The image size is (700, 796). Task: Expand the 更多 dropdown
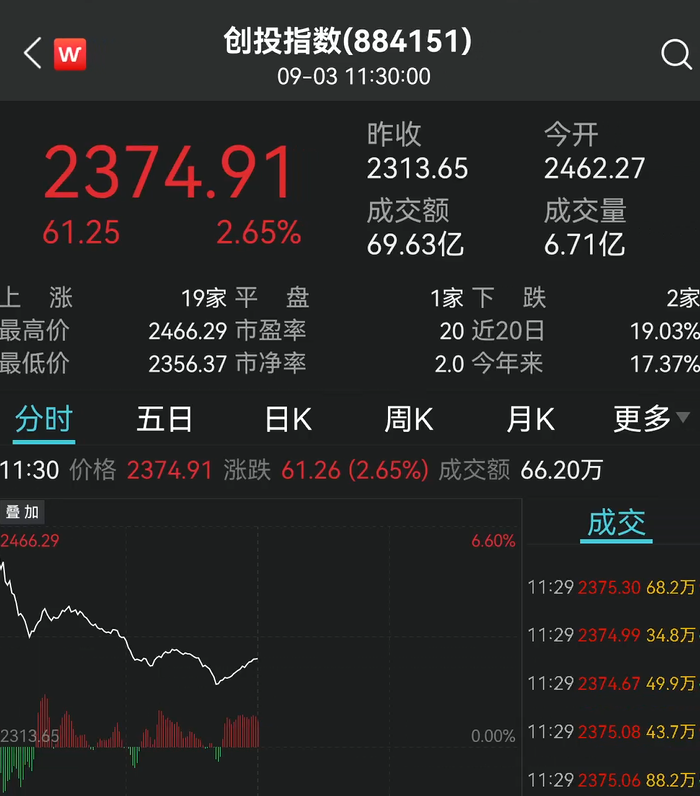click(651, 420)
